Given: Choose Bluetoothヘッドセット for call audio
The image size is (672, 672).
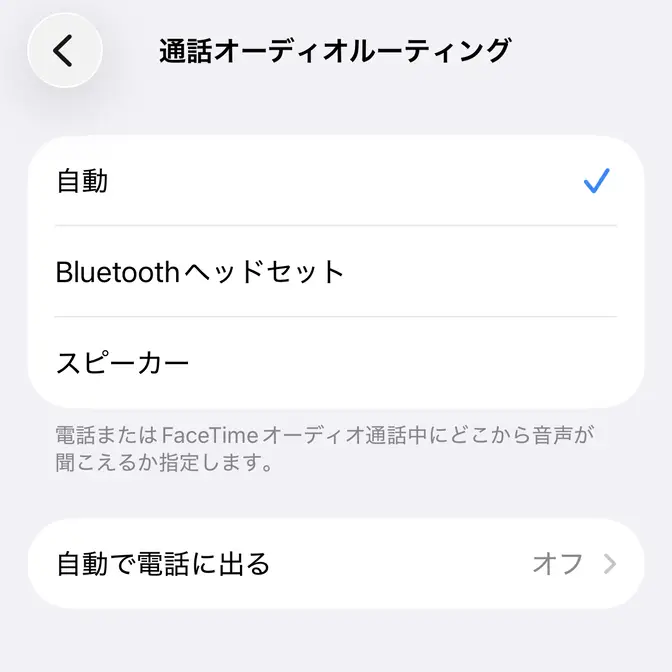Looking at the screenshot, I should coord(336,271).
